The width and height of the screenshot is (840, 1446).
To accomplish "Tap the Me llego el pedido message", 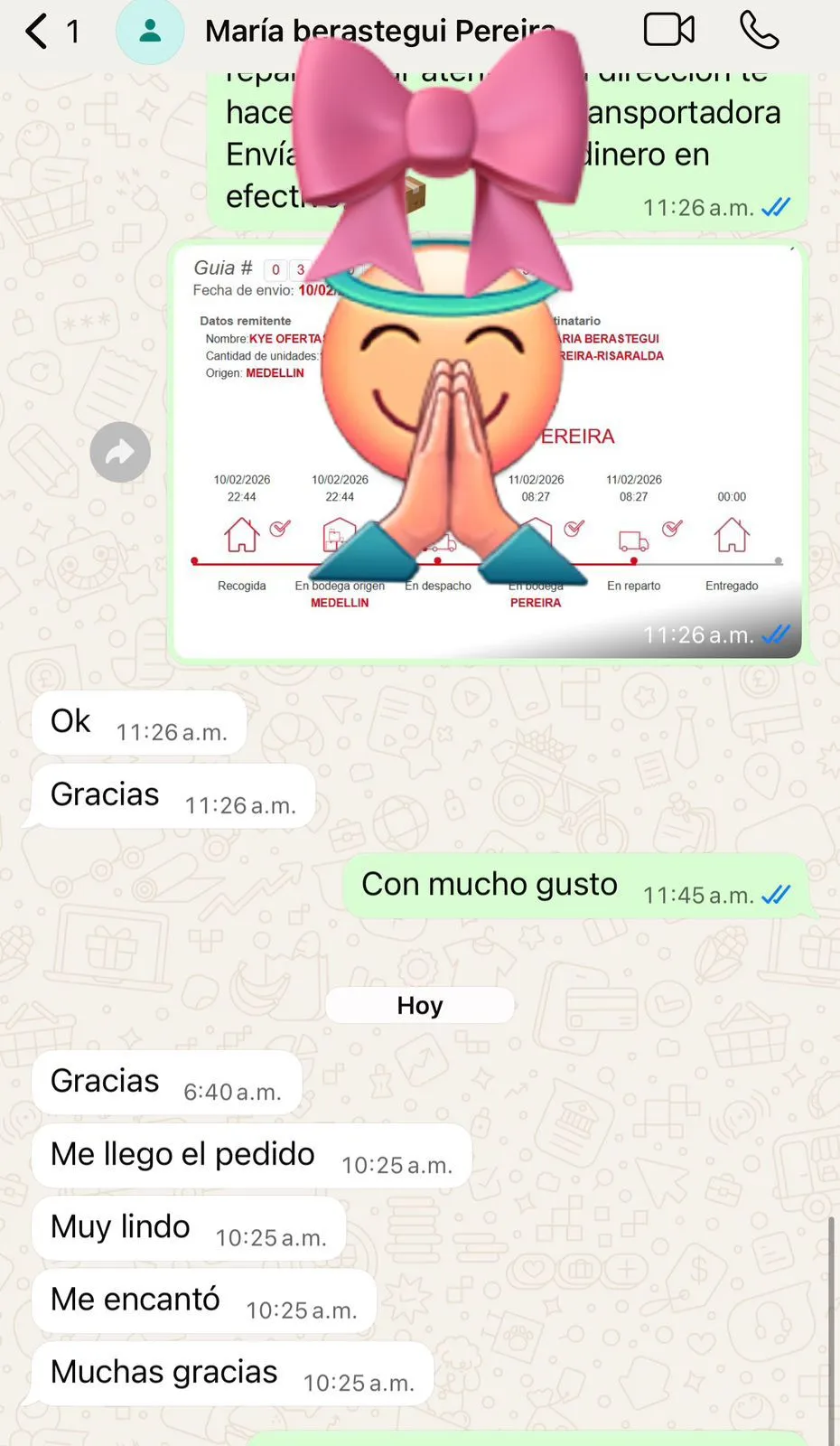I will tap(248, 1155).
